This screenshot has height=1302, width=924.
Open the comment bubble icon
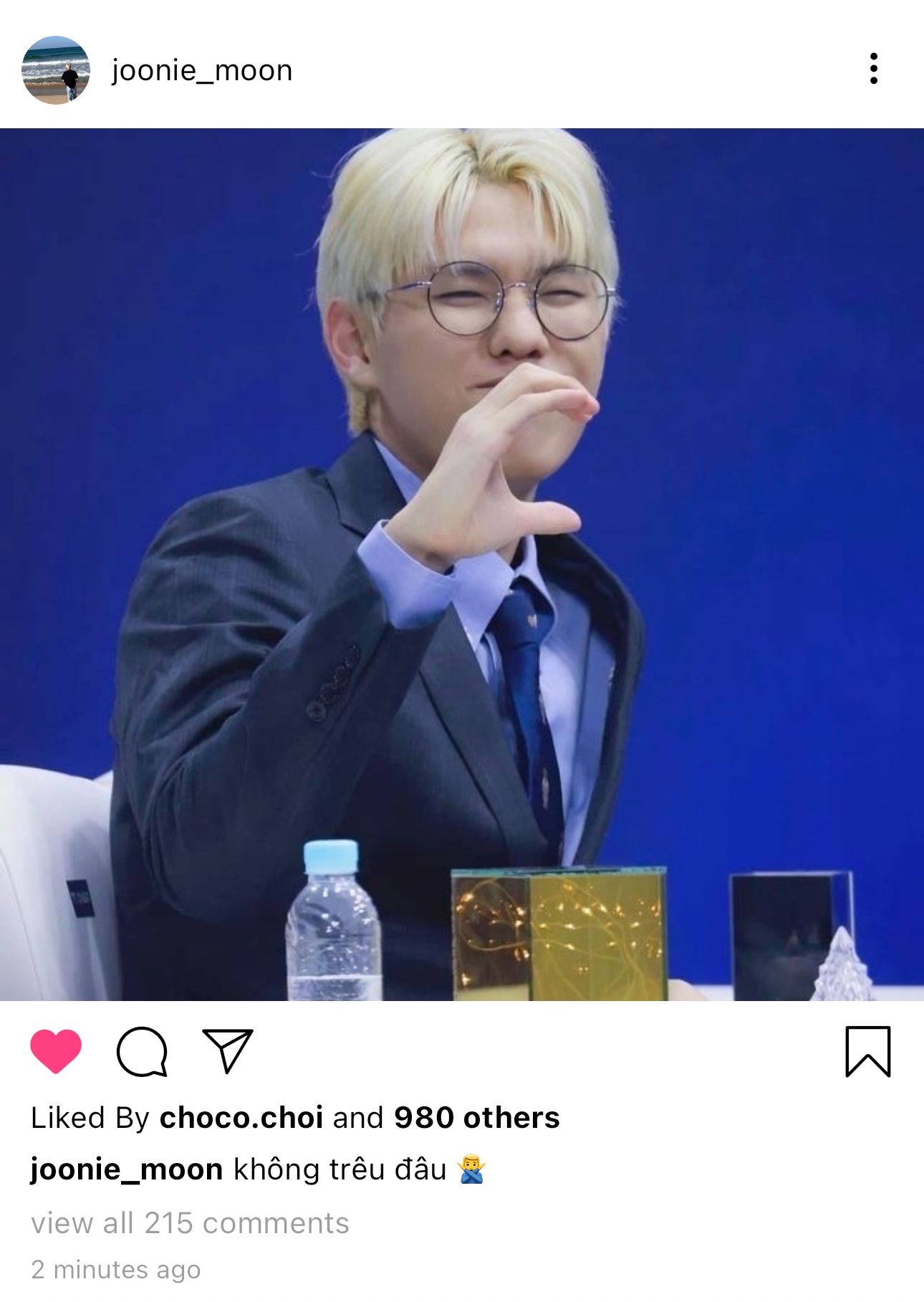pyautogui.click(x=142, y=1051)
